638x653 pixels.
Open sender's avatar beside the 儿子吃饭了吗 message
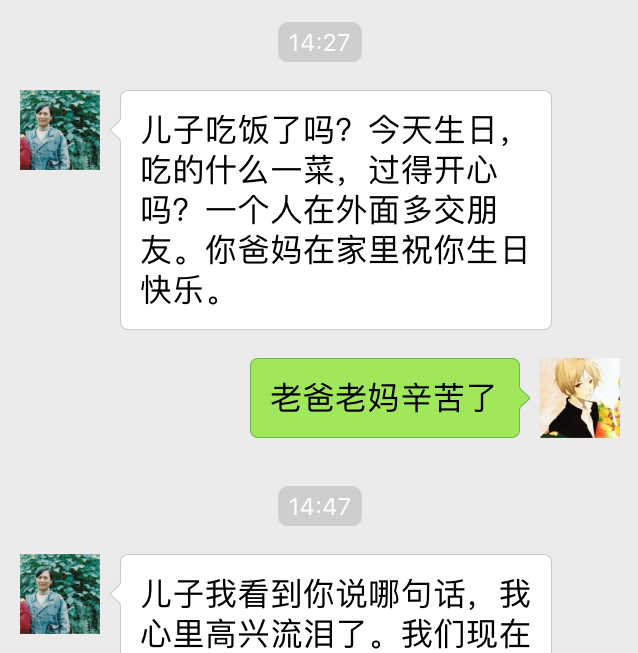[x=60, y=130]
